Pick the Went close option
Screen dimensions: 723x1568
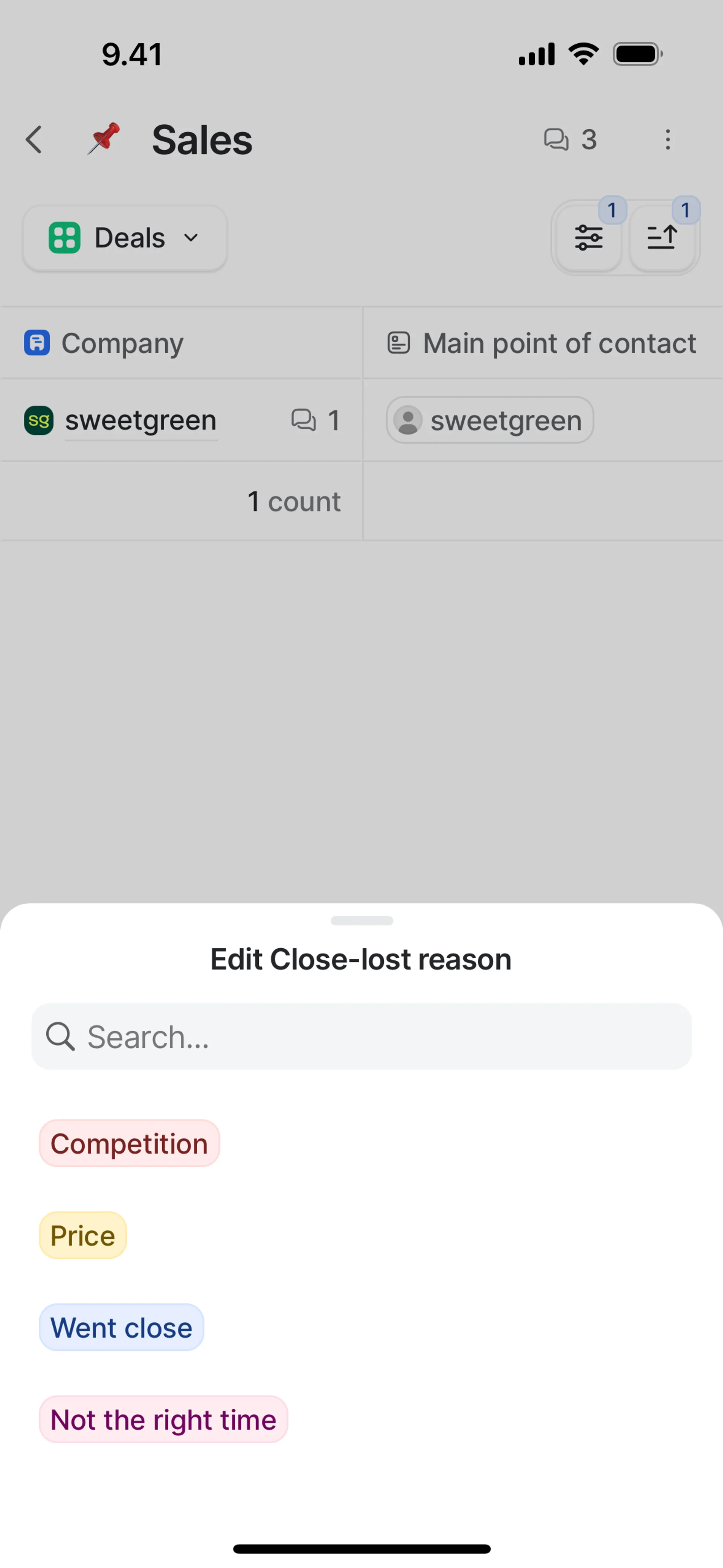pos(121,1327)
